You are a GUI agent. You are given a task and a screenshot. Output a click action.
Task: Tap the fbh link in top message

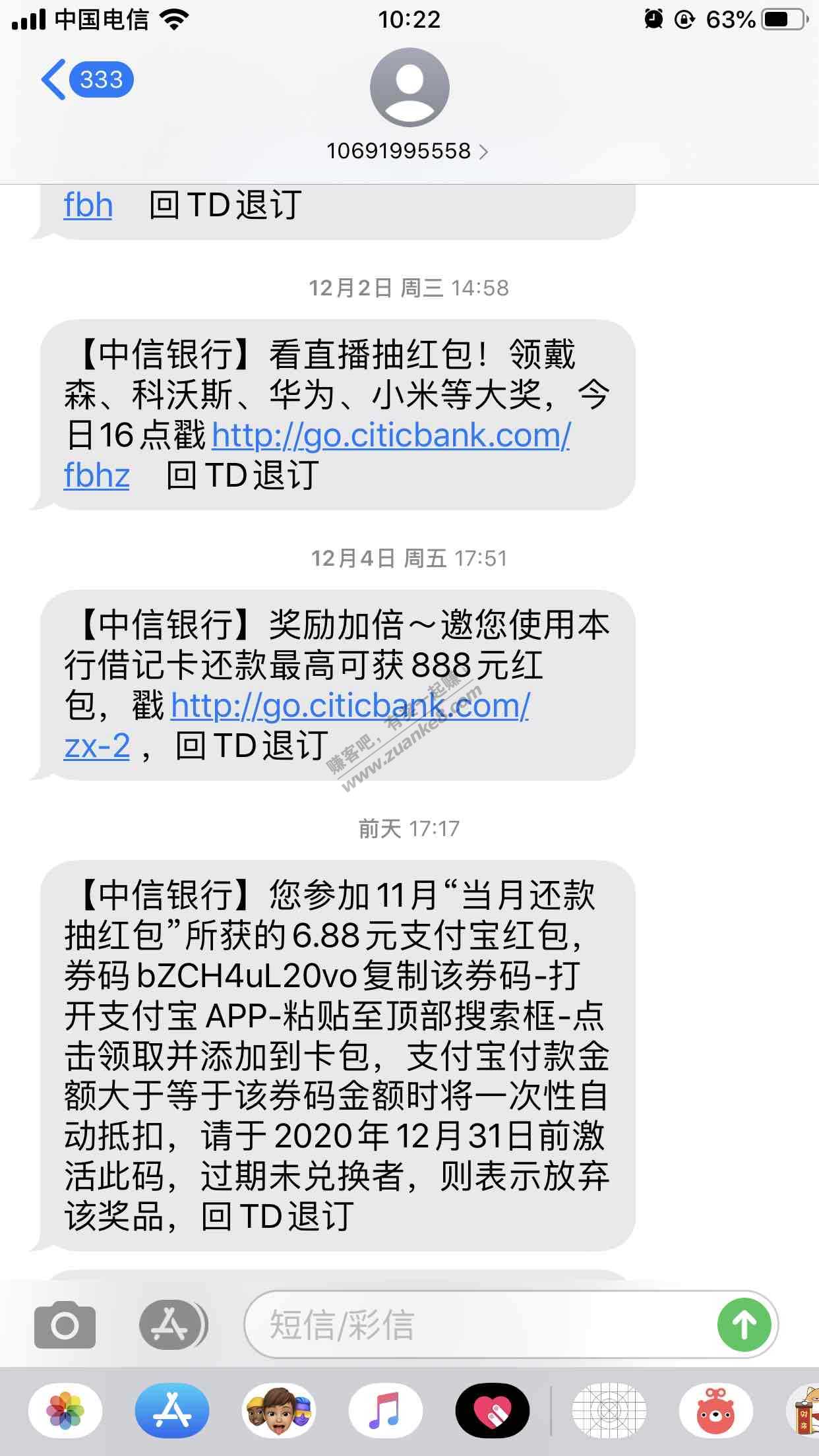(x=88, y=205)
